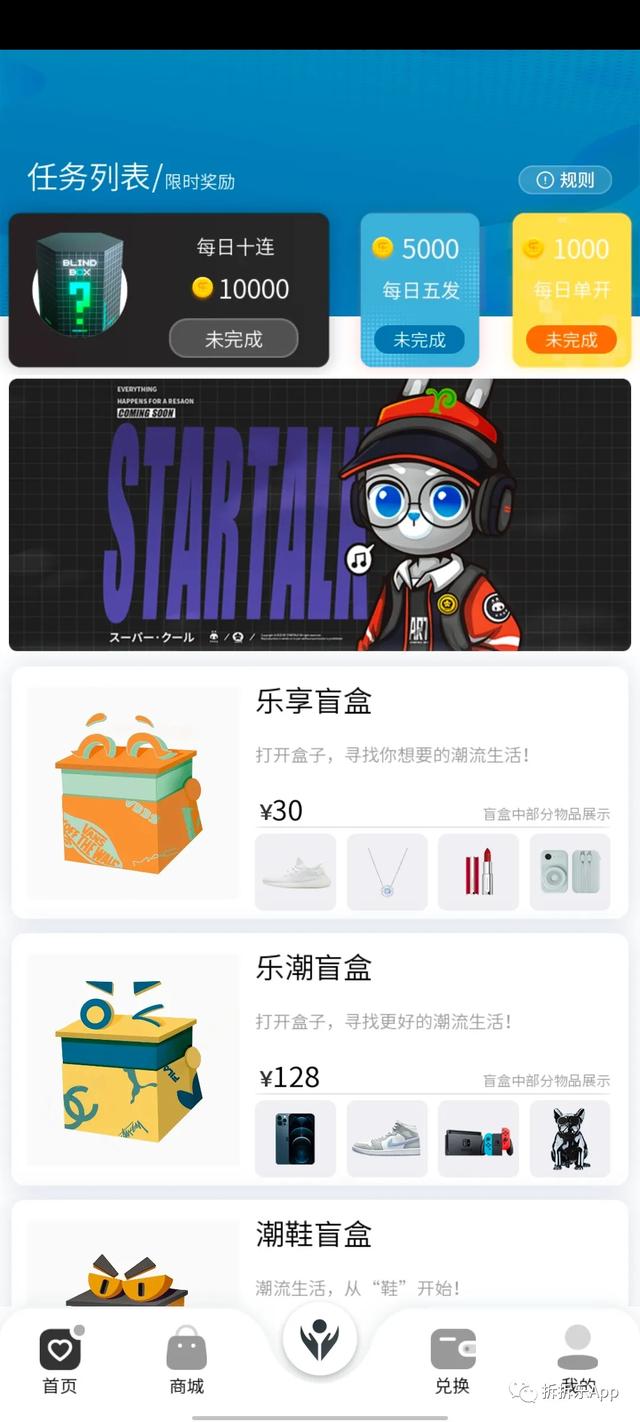Open the STARTALK banner

[319, 514]
